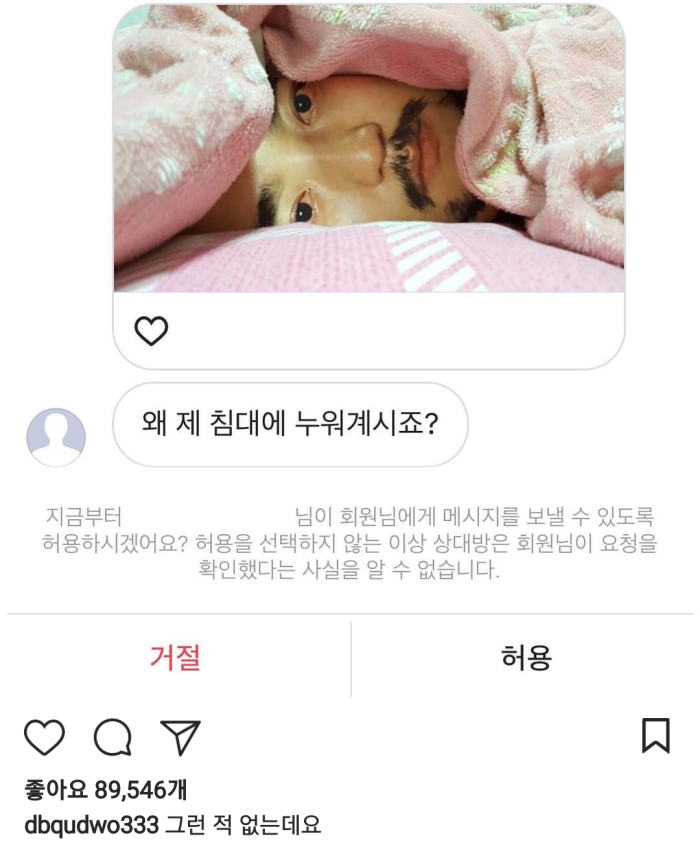Screen dimensions: 700x847
Task: Open comments with the speech bubble icon
Action: tap(112, 737)
